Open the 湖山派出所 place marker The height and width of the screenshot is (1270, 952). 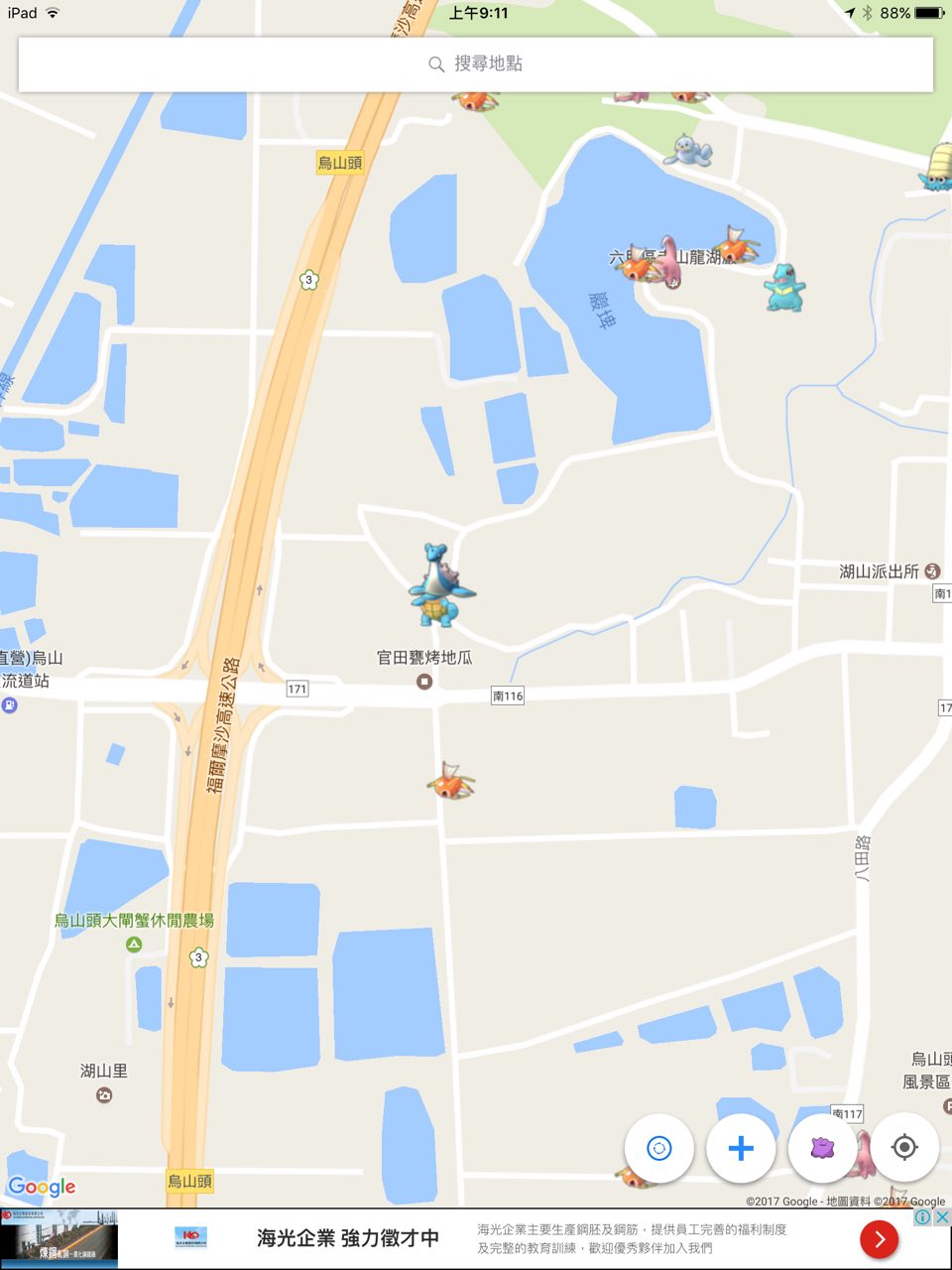point(932,571)
